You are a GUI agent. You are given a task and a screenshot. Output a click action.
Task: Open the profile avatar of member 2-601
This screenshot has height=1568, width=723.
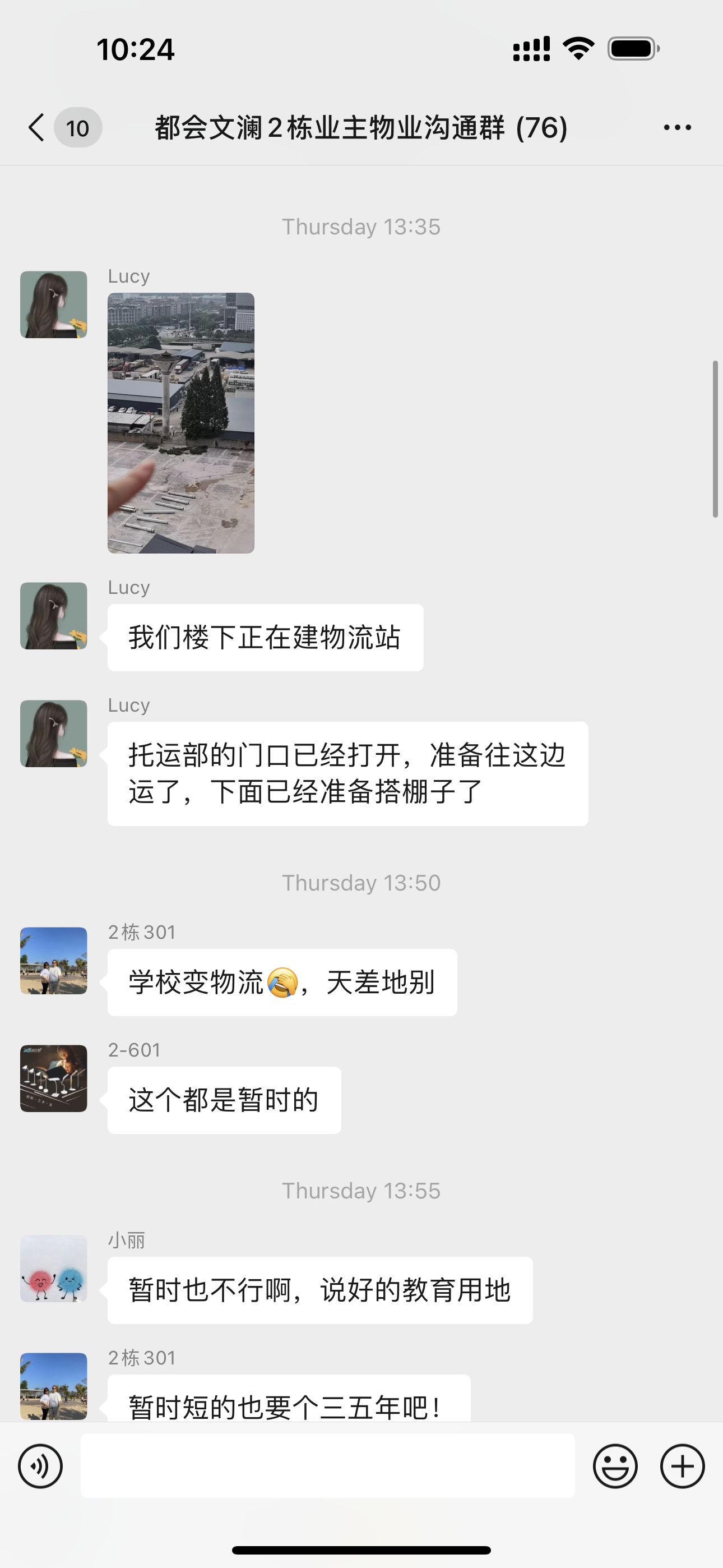[54, 1078]
